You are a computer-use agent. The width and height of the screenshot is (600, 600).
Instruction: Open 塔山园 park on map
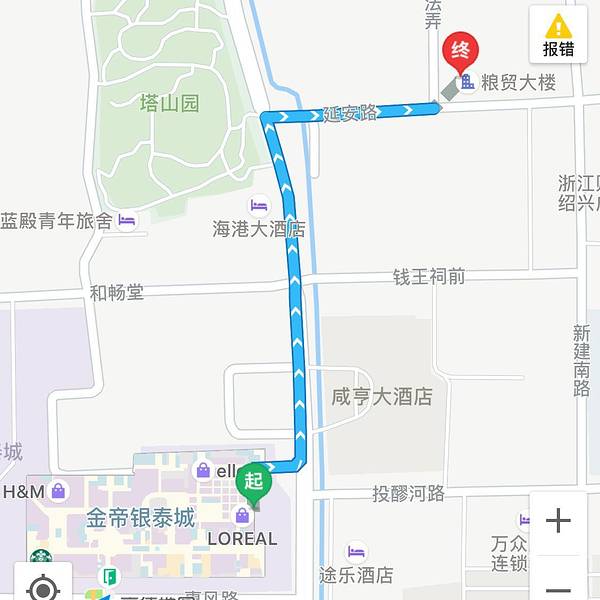[x=169, y=103]
